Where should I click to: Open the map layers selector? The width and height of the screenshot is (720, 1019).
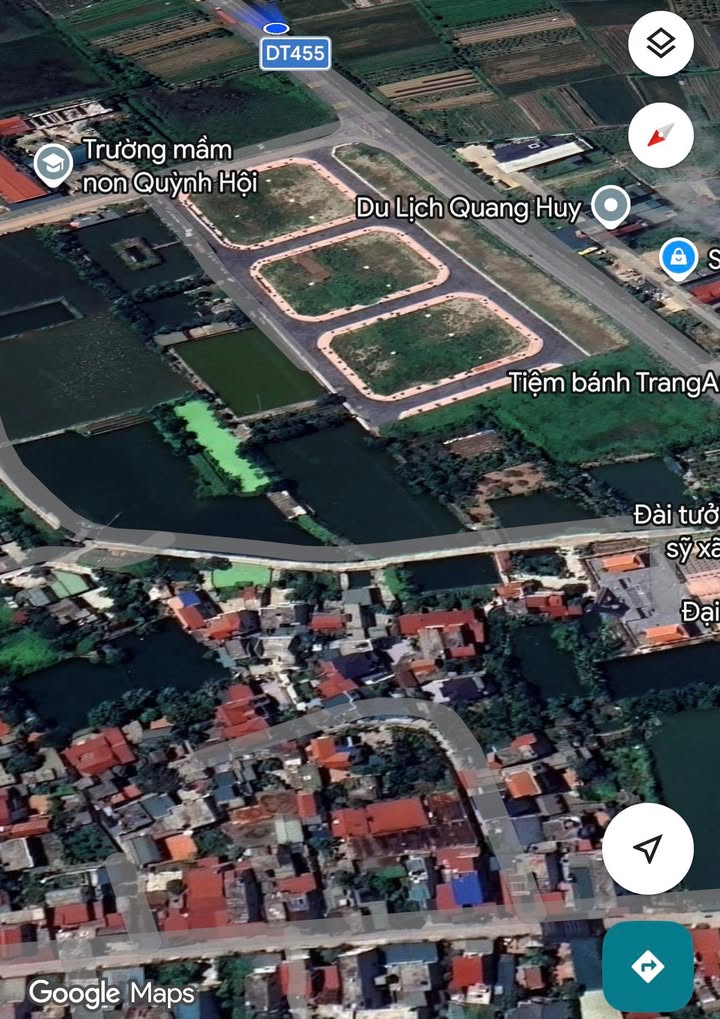[661, 44]
